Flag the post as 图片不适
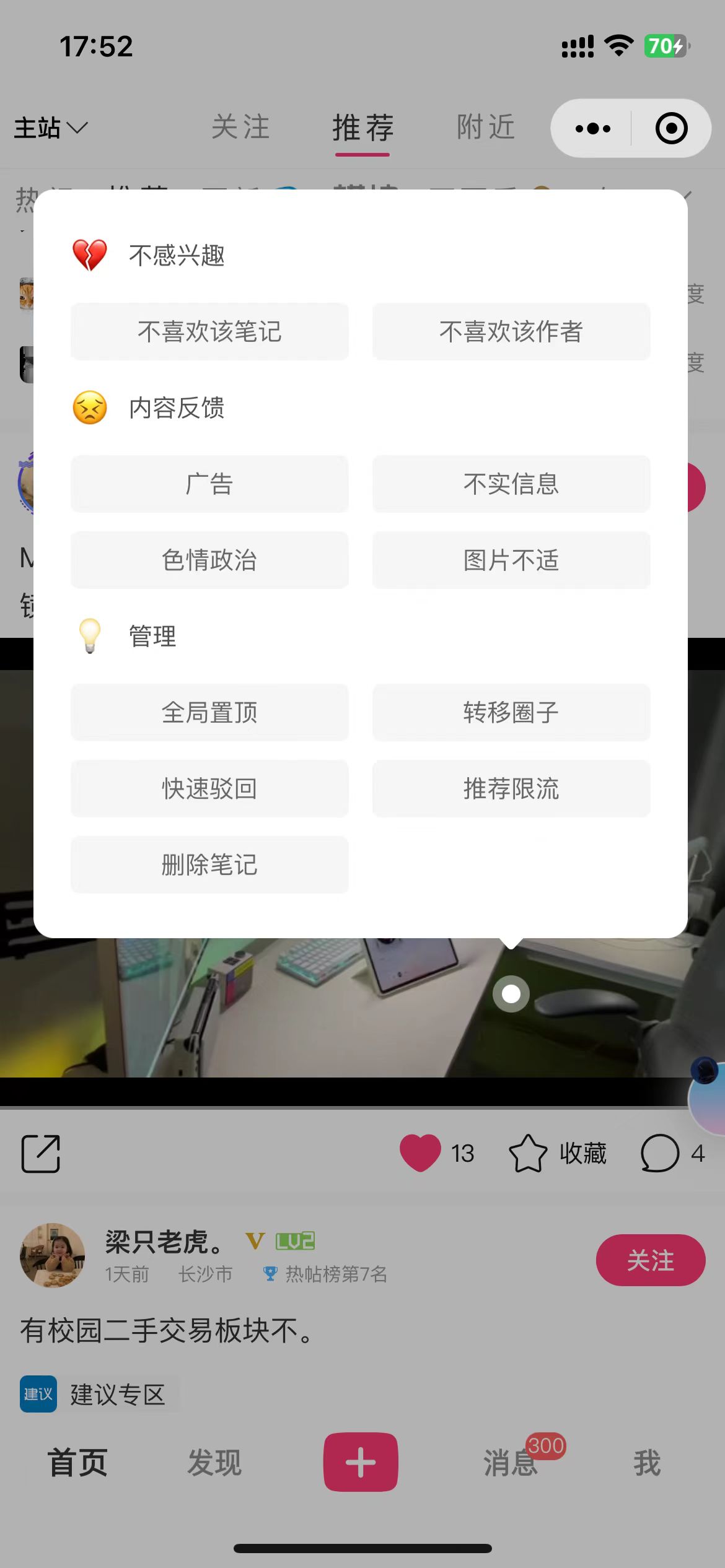Screen dimensions: 725x1568 (511, 560)
